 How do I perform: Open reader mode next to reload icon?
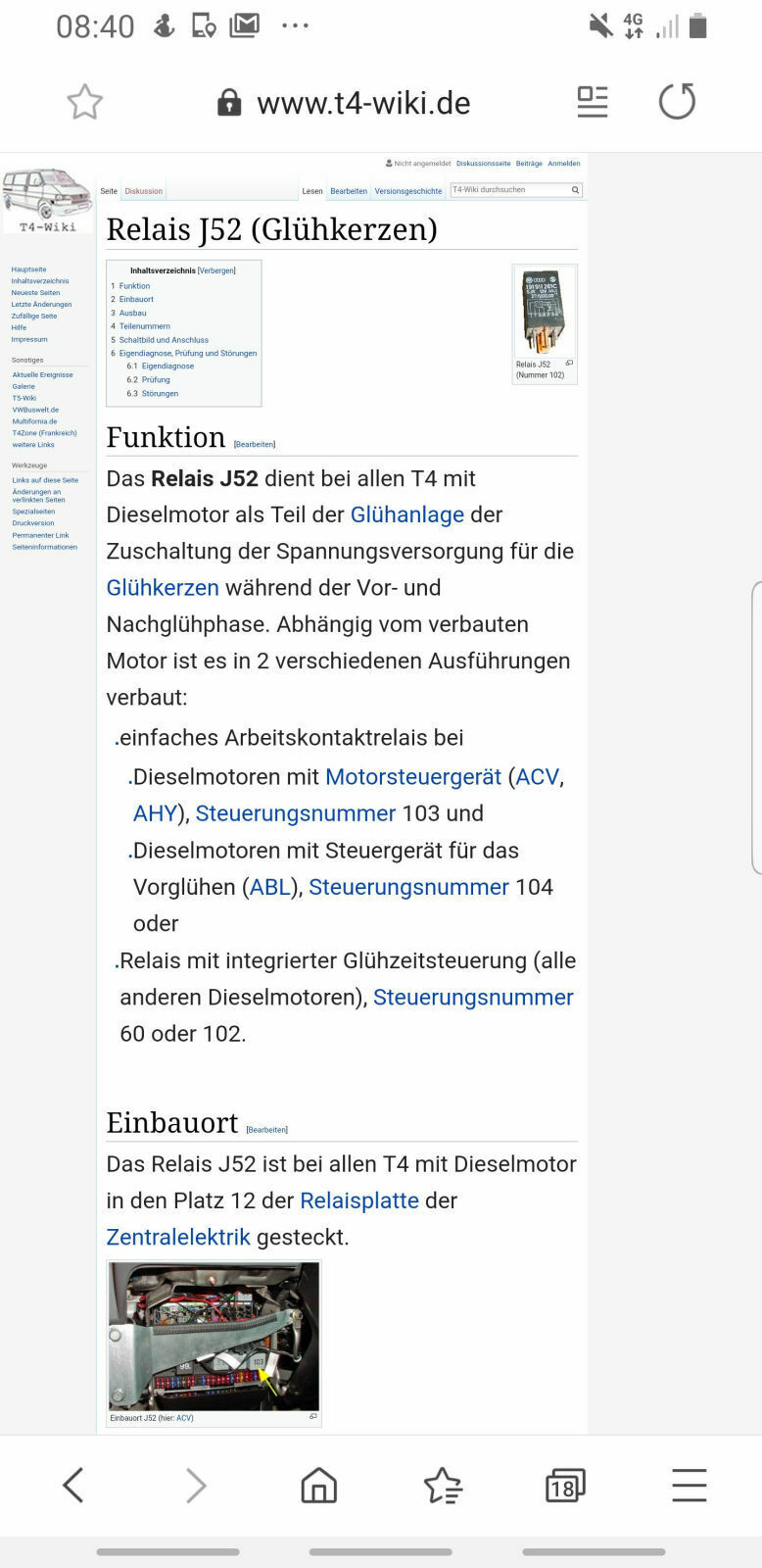tap(593, 101)
